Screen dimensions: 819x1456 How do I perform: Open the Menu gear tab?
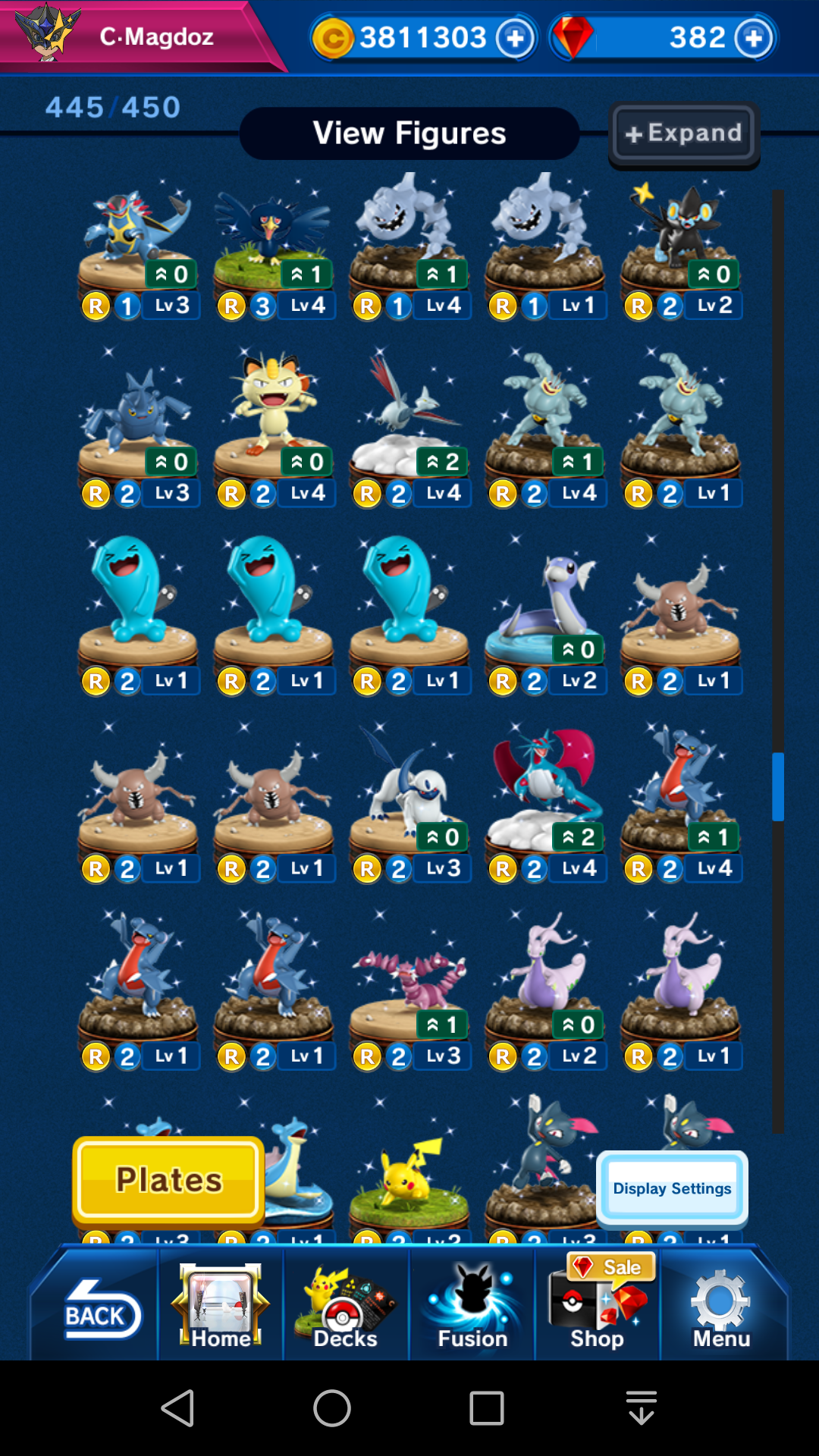pyautogui.click(x=721, y=1307)
